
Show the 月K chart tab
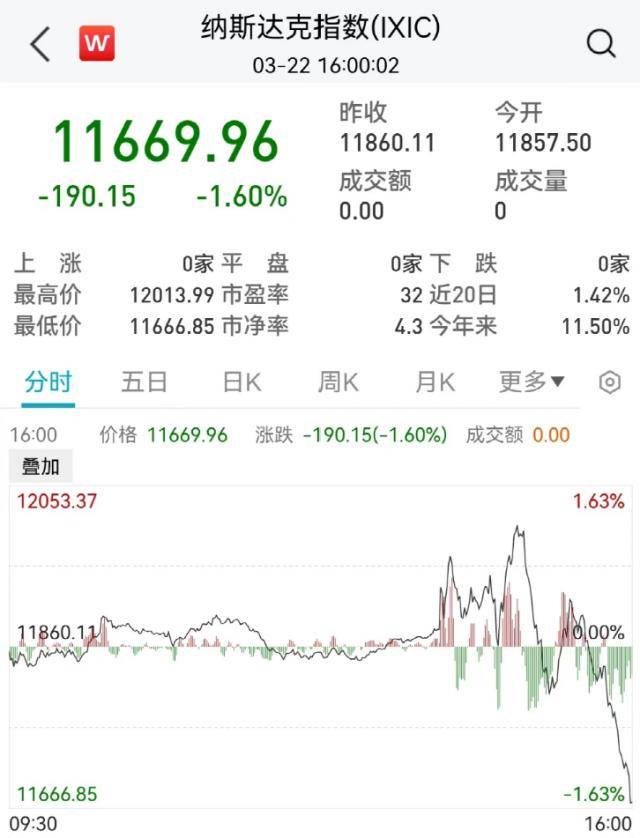click(435, 381)
